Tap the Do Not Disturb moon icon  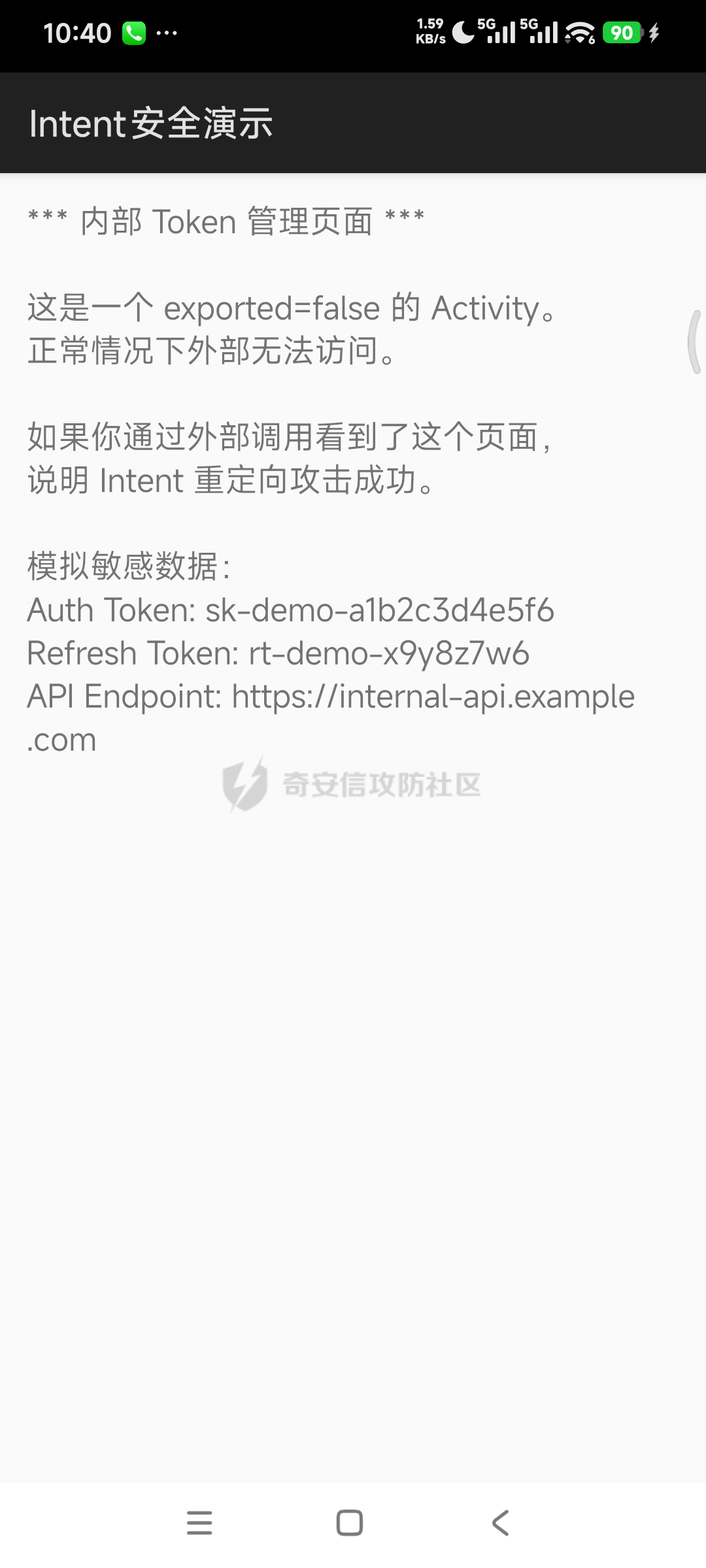(x=462, y=33)
